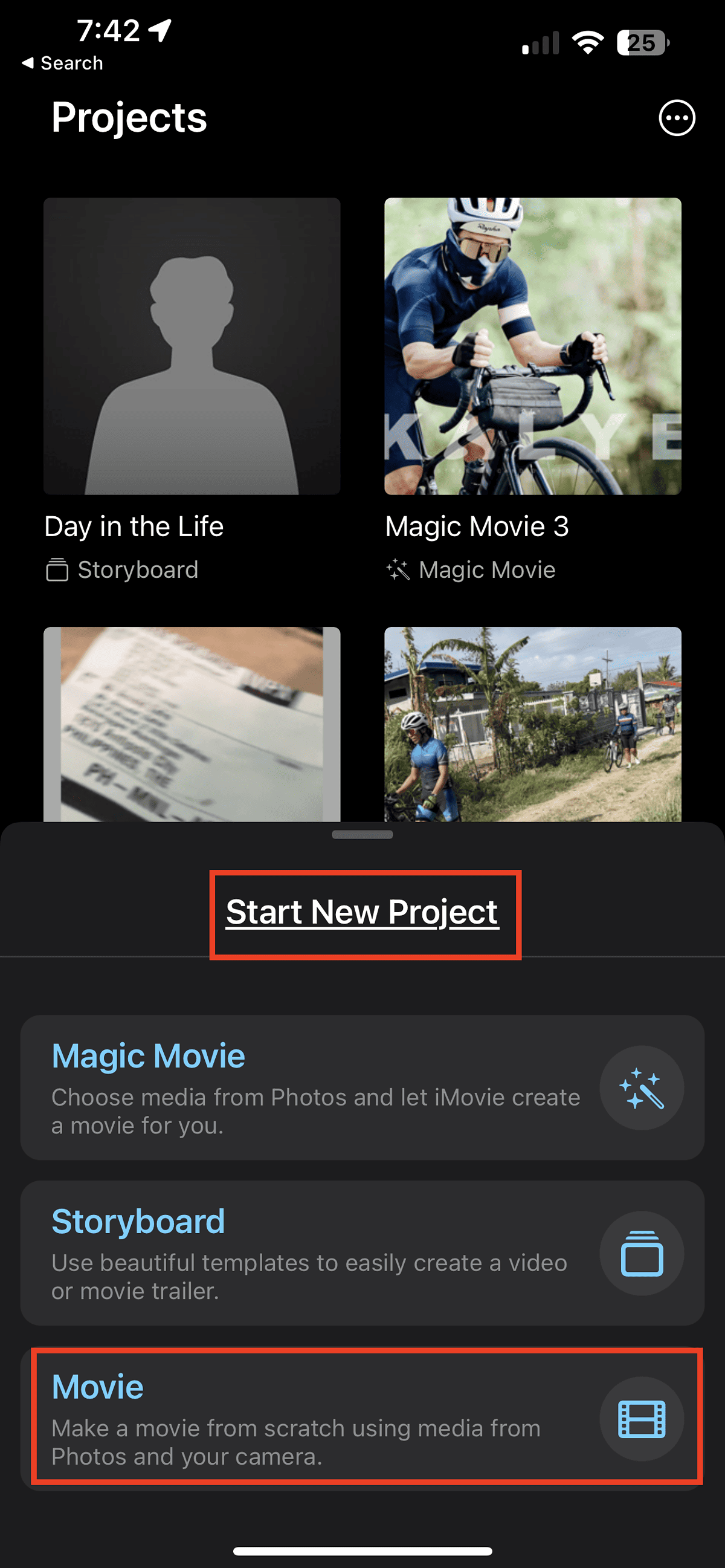Tap the Storyboard templates stack icon
This screenshot has height=1568, width=725.
point(641,1254)
